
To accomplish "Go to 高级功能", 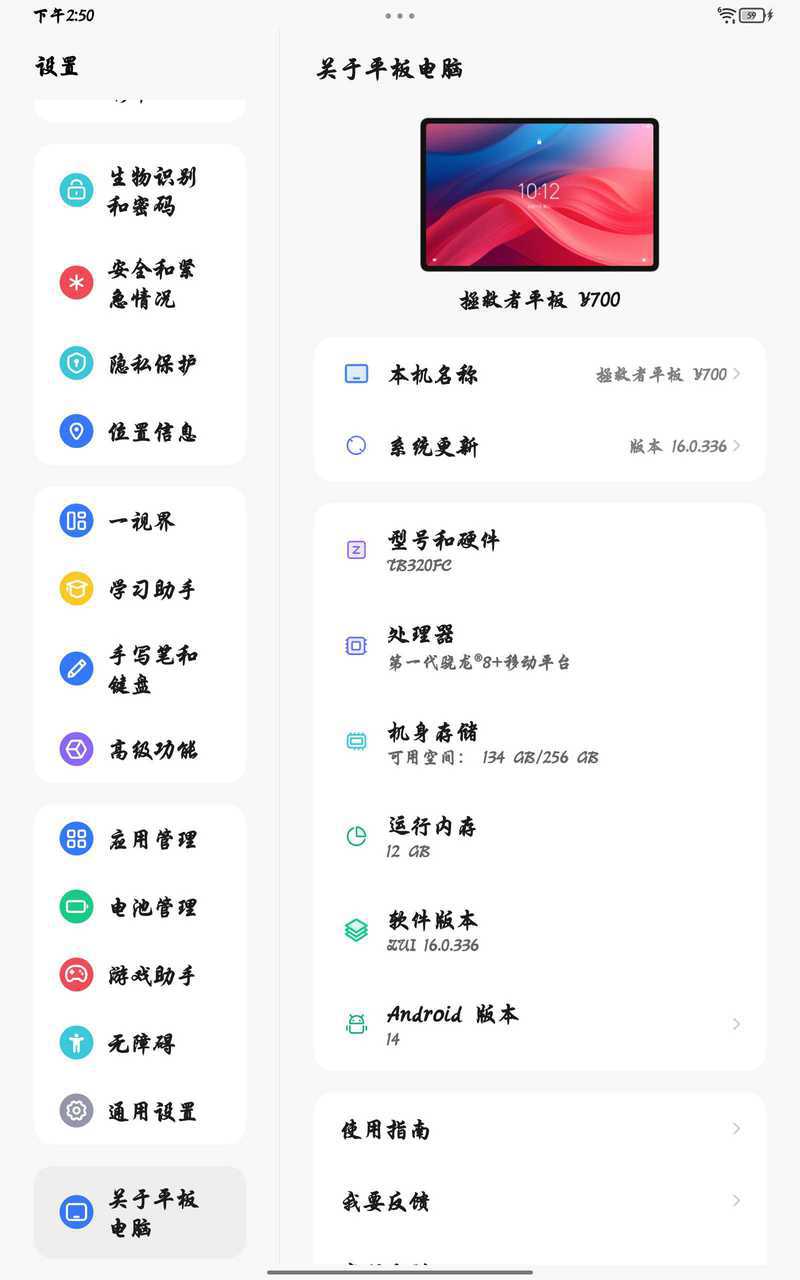I will pyautogui.click(x=140, y=749).
